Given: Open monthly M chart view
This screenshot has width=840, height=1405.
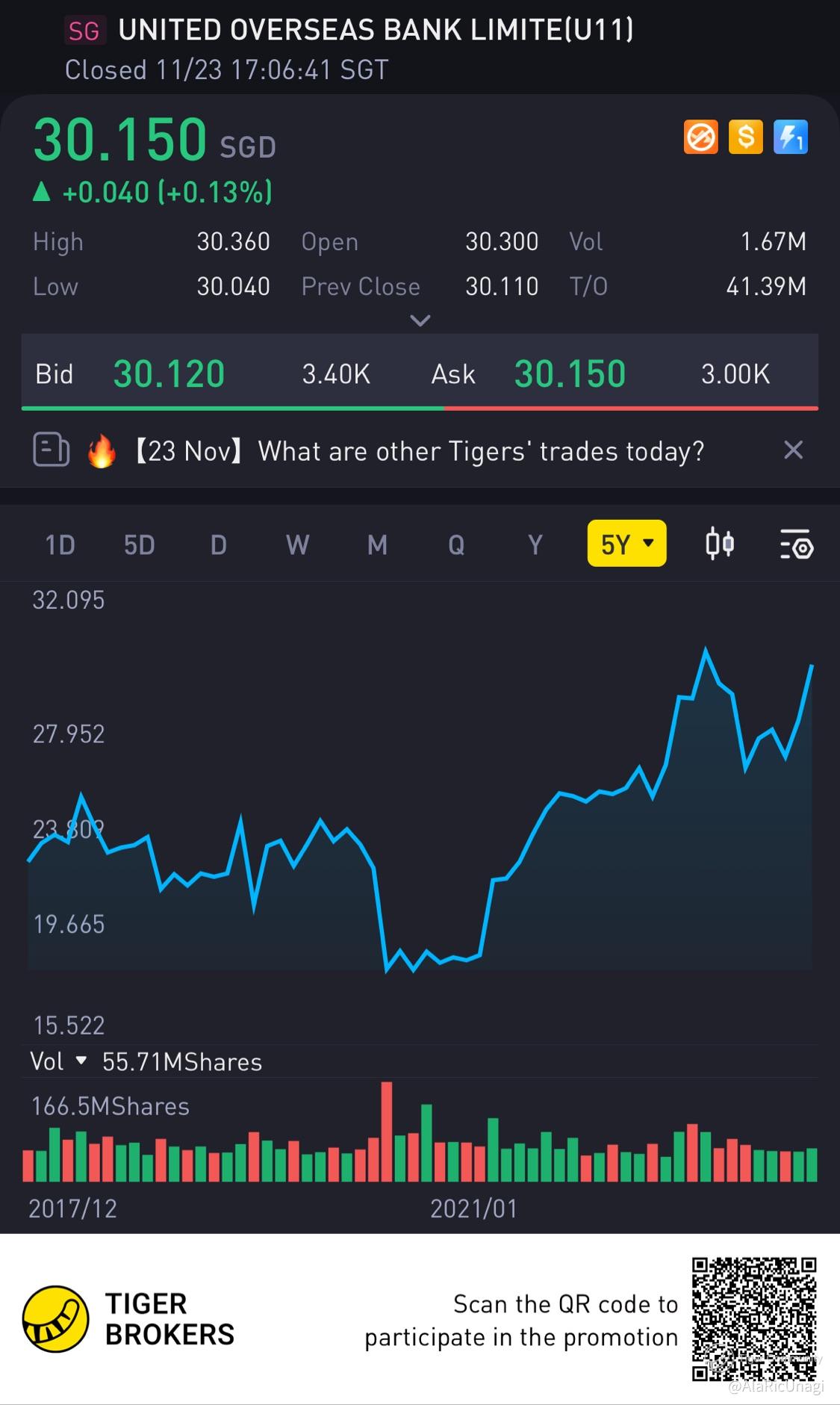Looking at the screenshot, I should [377, 545].
